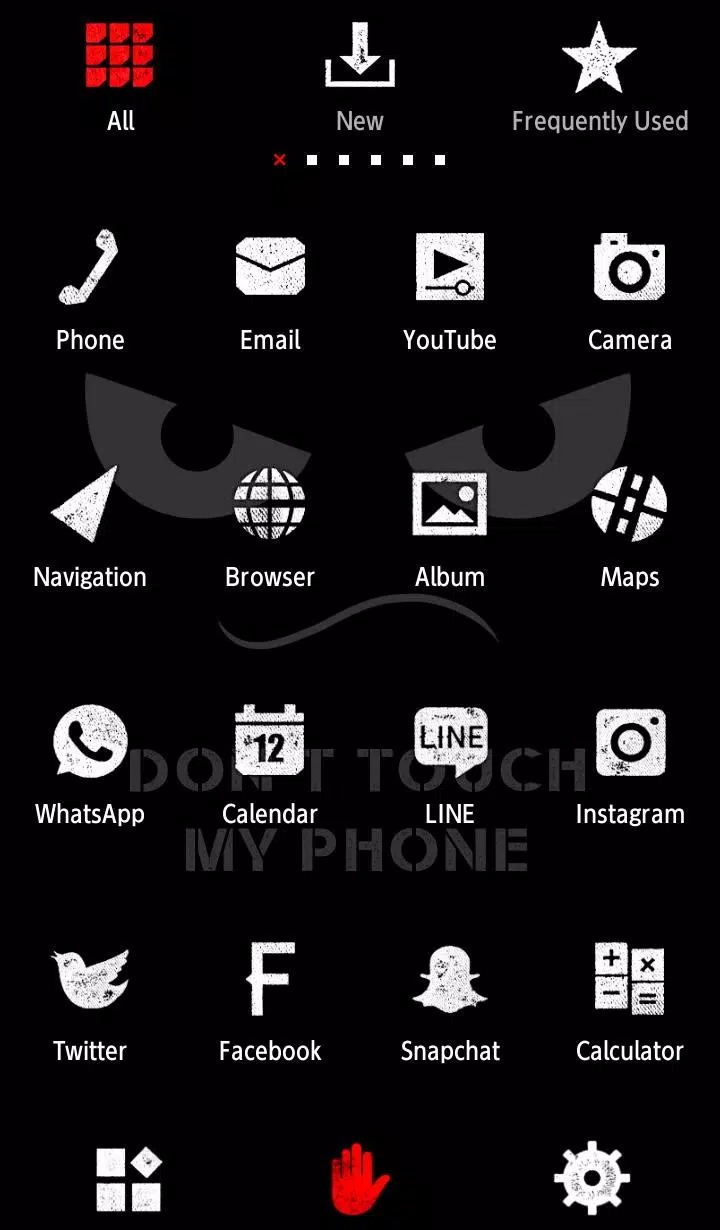
Task: Switch to the New tab
Action: pyautogui.click(x=360, y=78)
